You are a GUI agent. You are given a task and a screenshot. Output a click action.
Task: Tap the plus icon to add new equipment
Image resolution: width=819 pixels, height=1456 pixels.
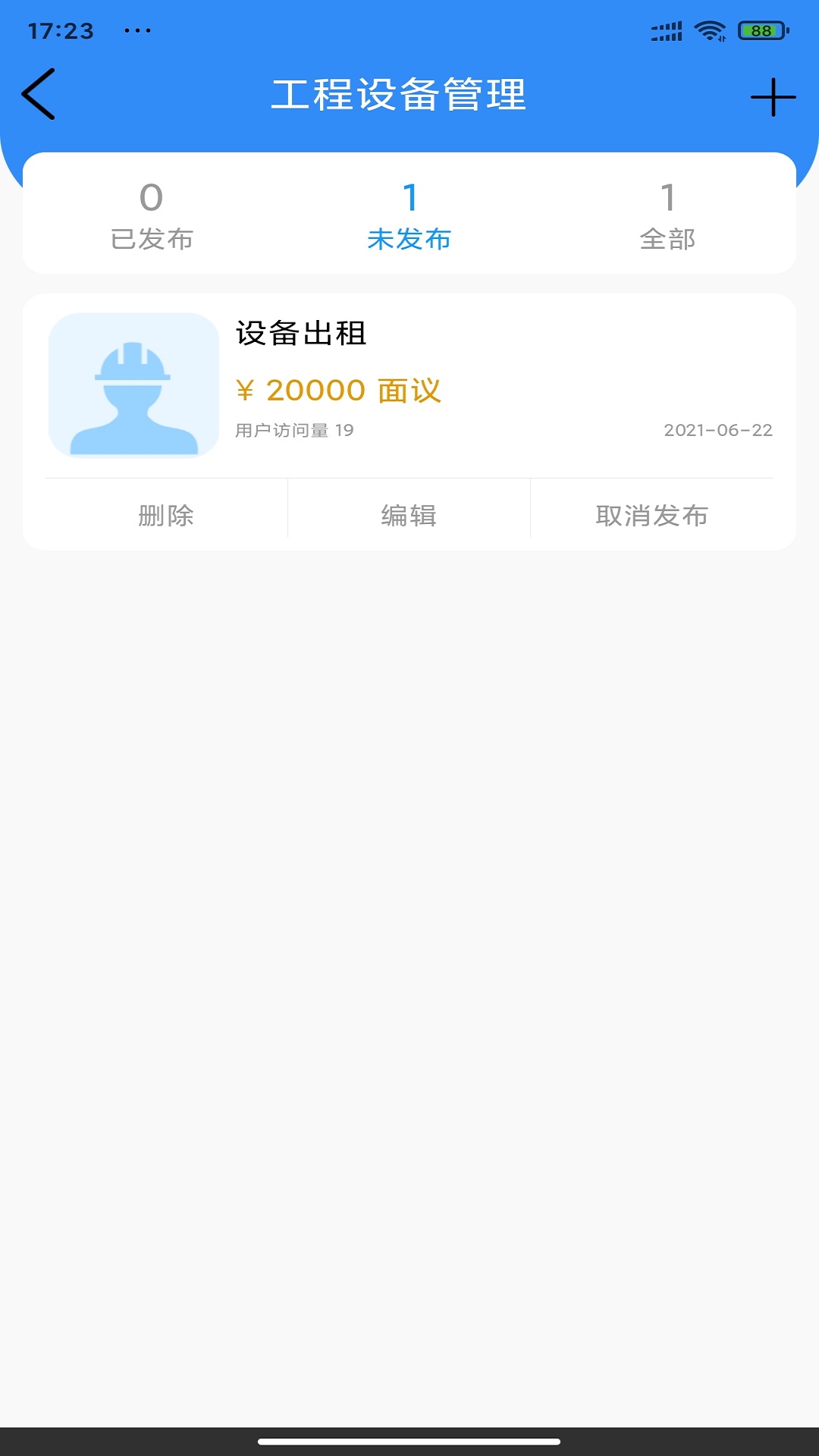tap(770, 96)
